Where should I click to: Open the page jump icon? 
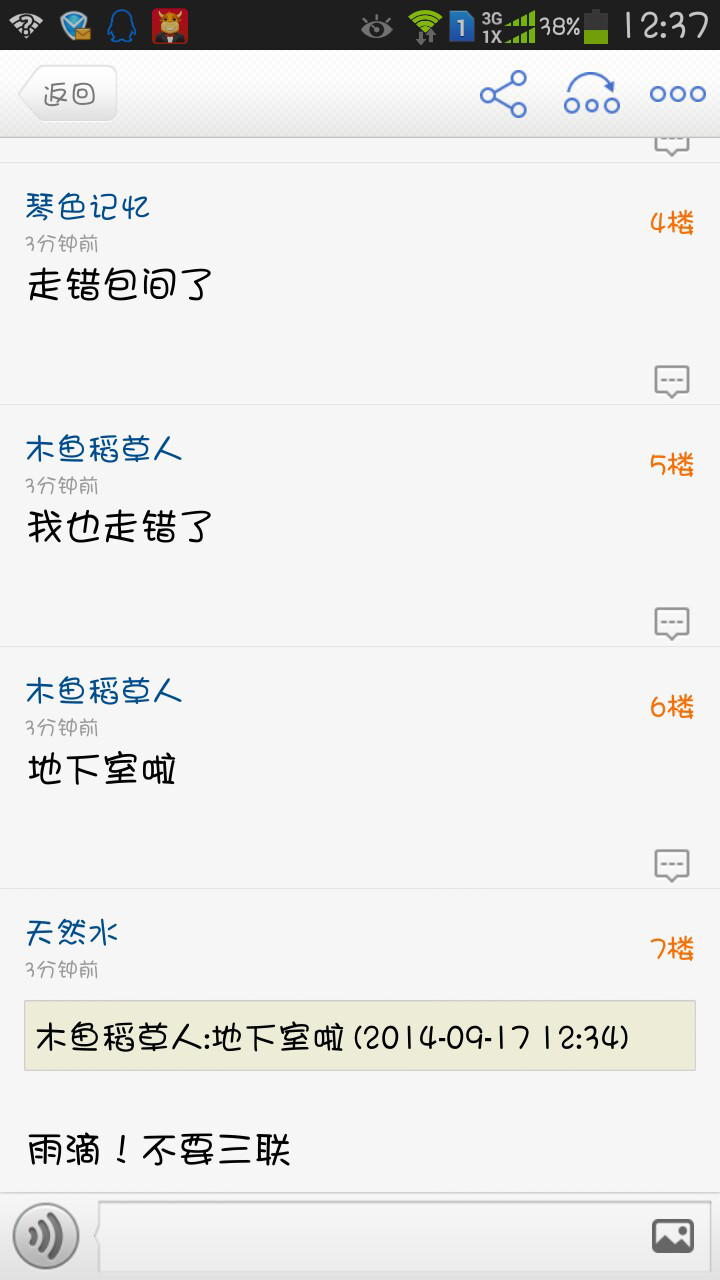click(x=591, y=94)
